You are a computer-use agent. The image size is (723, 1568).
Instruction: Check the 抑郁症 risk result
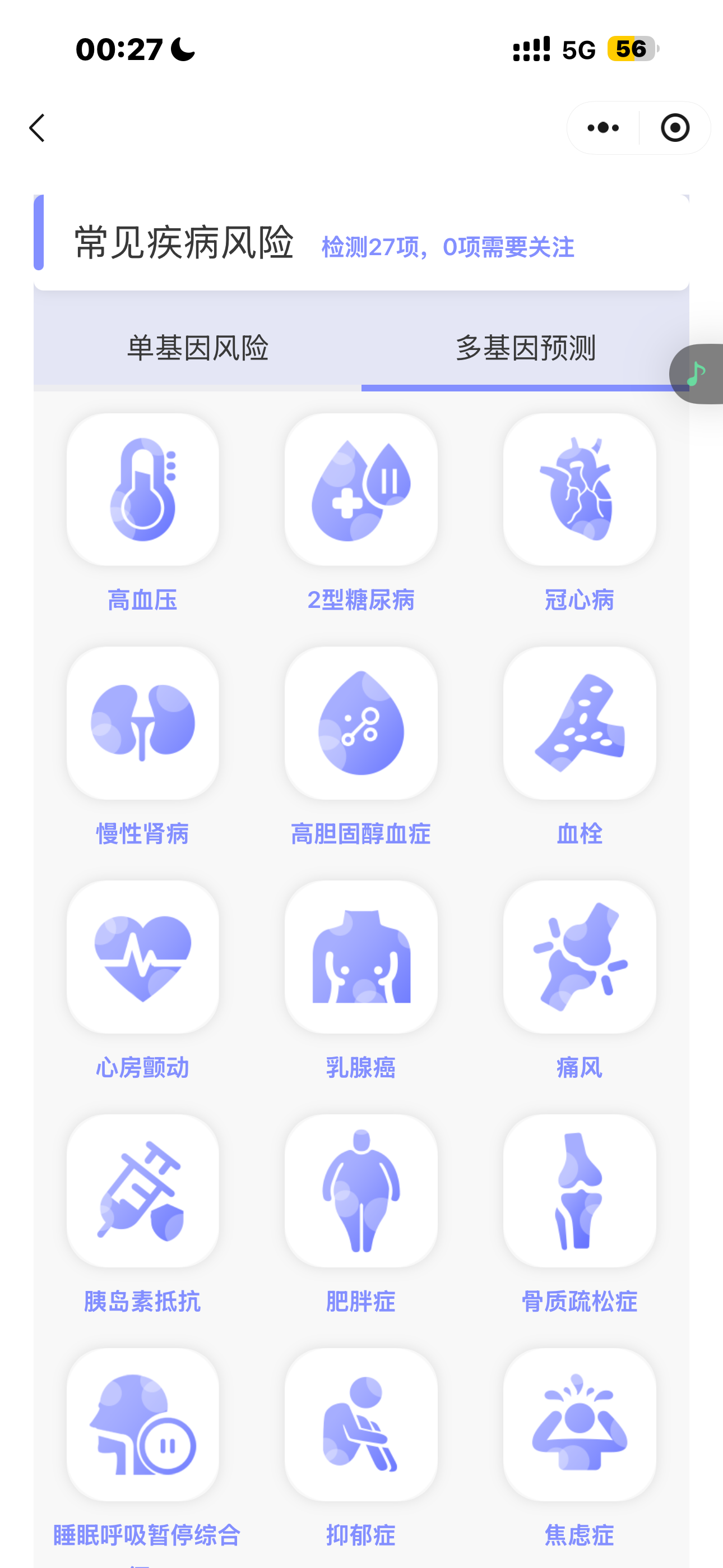click(x=361, y=1424)
